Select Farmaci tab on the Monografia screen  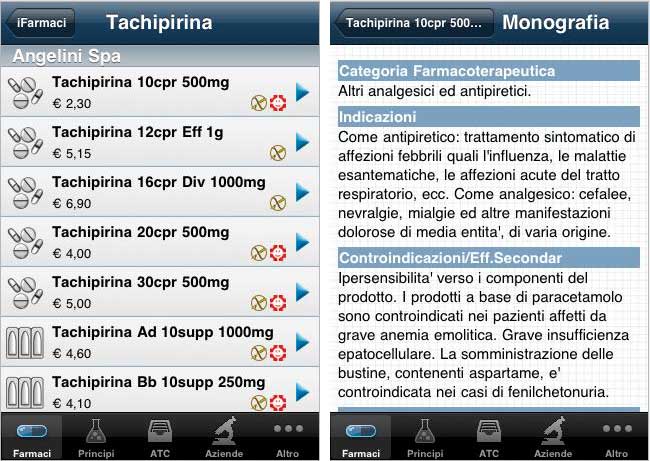(x=361, y=438)
